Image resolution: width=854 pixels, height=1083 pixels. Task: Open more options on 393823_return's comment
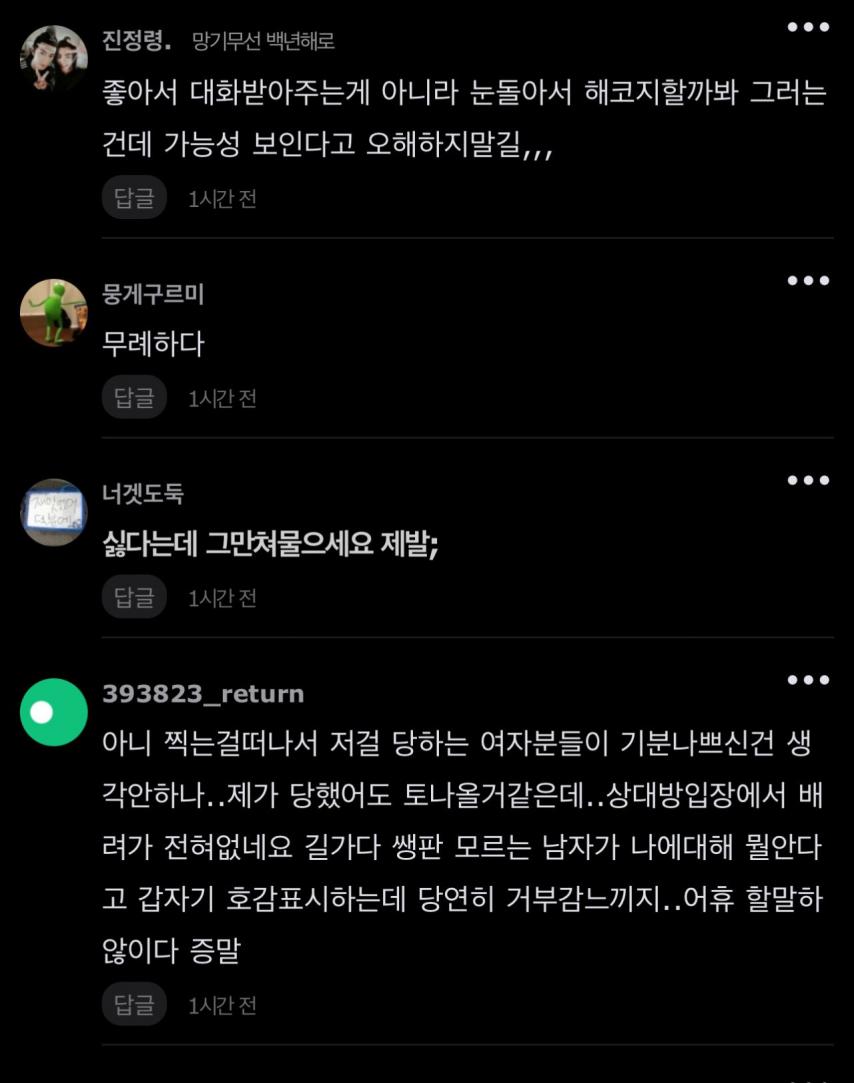[808, 681]
